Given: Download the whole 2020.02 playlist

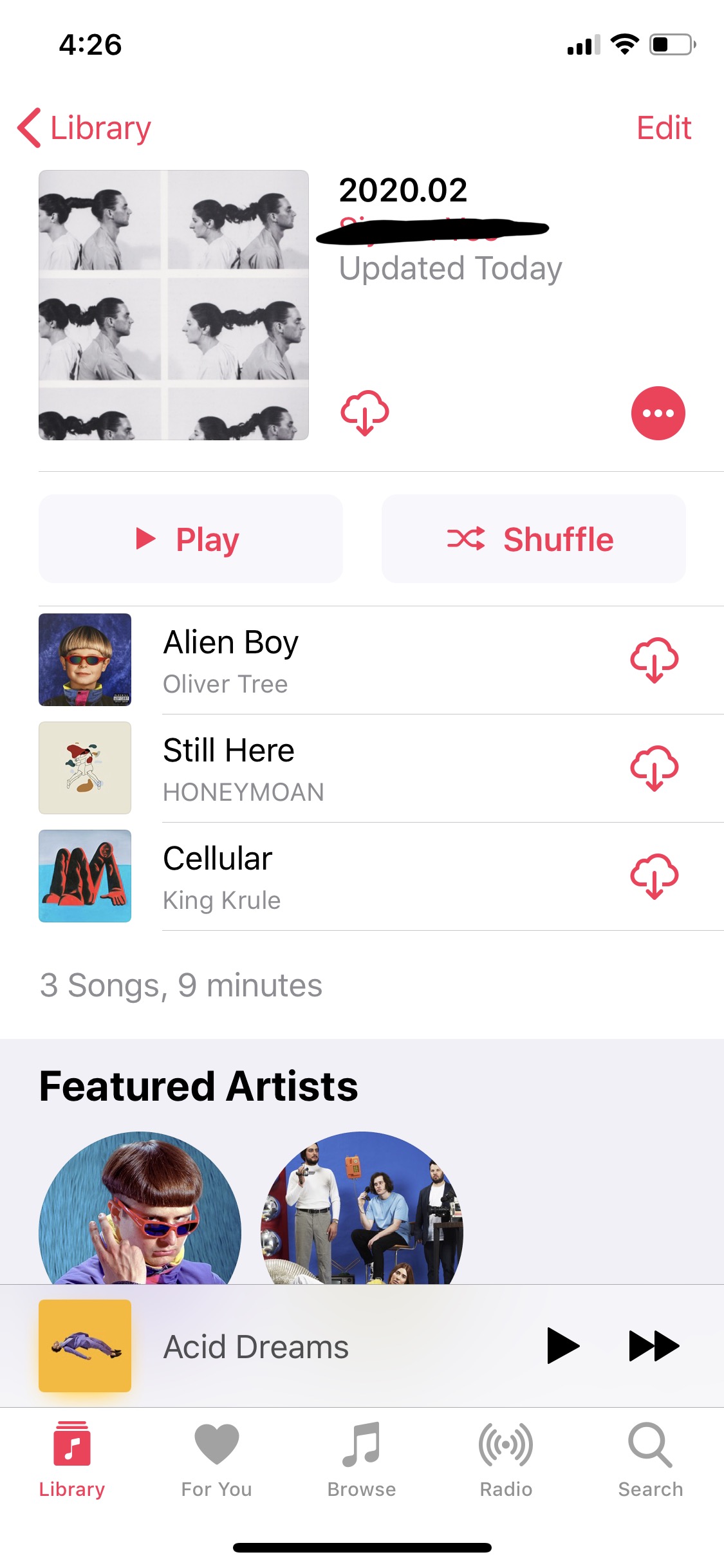Looking at the screenshot, I should pos(365,413).
